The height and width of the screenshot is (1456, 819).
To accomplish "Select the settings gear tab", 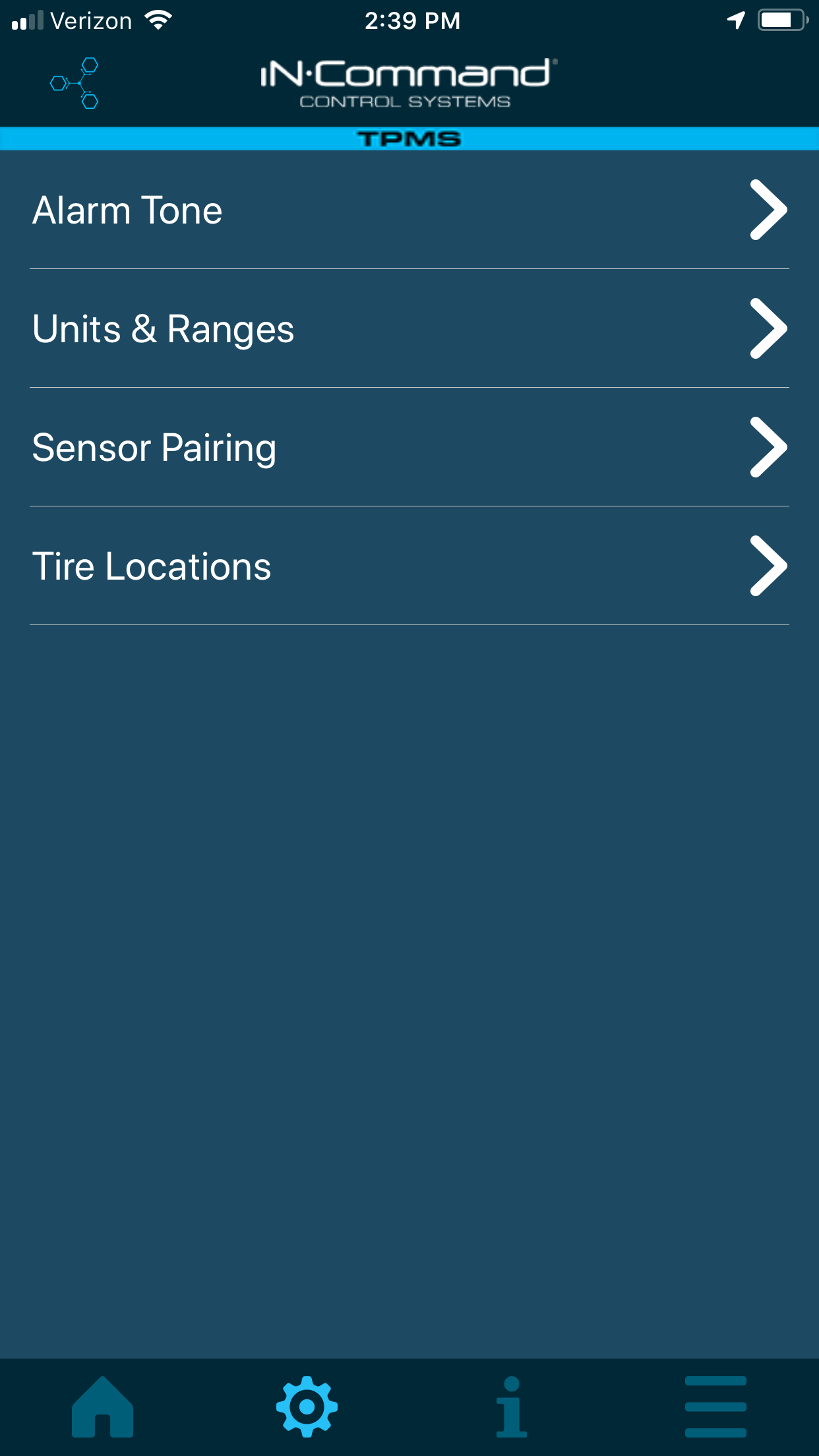I will 307,1407.
